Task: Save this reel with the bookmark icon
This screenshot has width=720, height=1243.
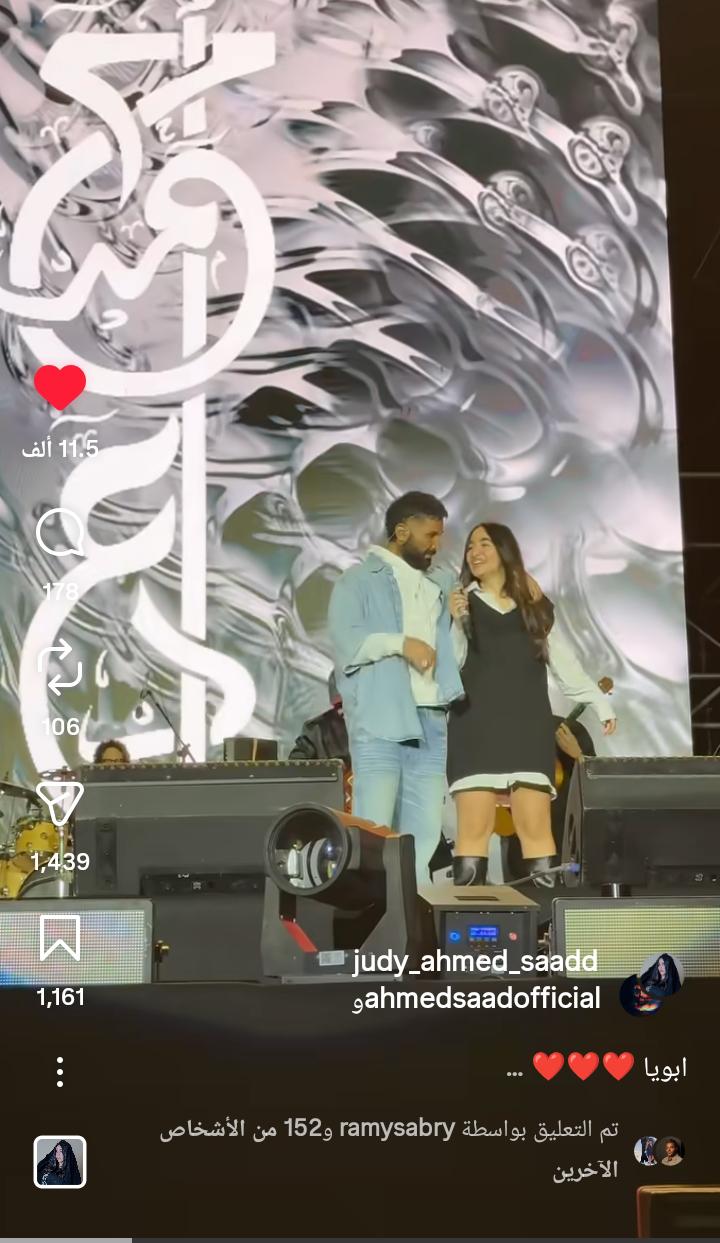Action: click(x=60, y=938)
